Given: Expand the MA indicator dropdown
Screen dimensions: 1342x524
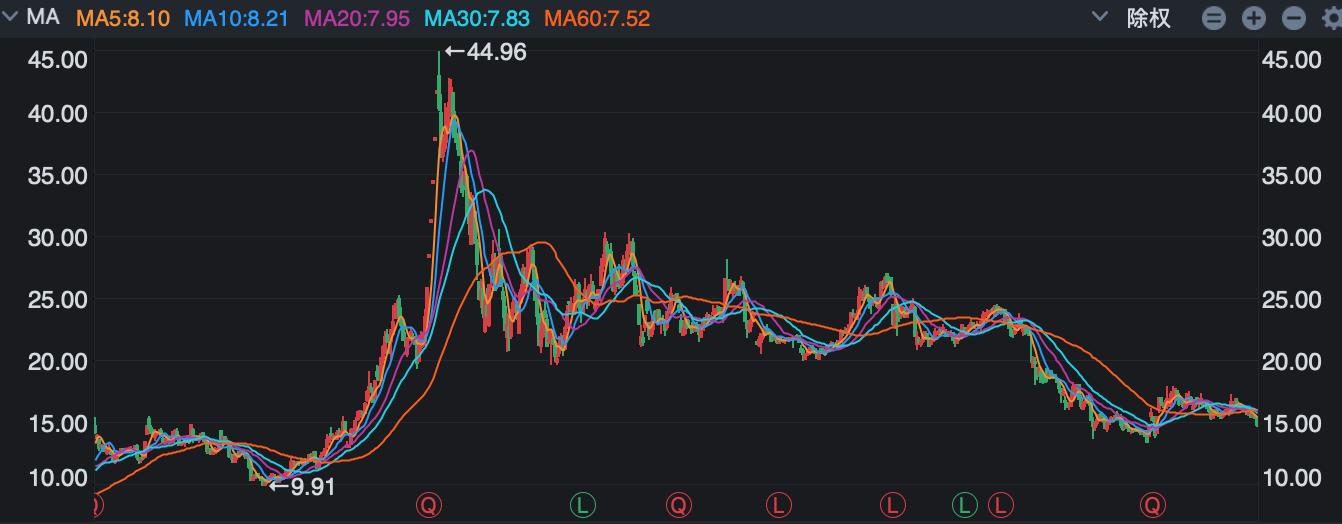Looking at the screenshot, I should coord(11,18).
